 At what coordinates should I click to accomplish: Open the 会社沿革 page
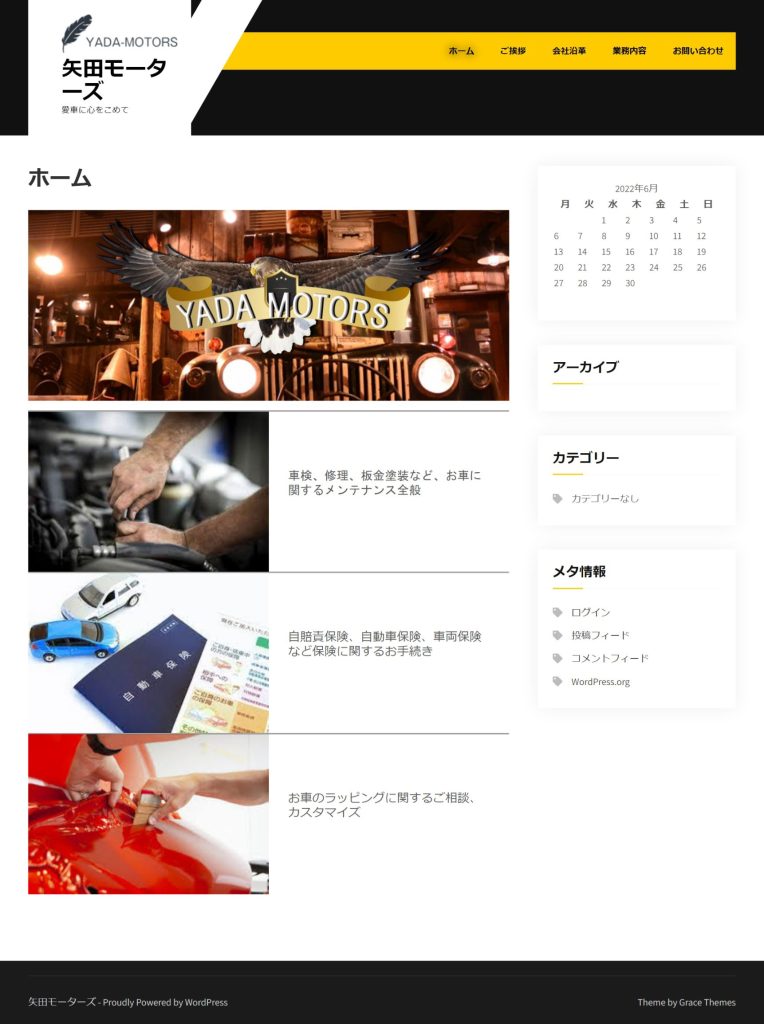(569, 51)
